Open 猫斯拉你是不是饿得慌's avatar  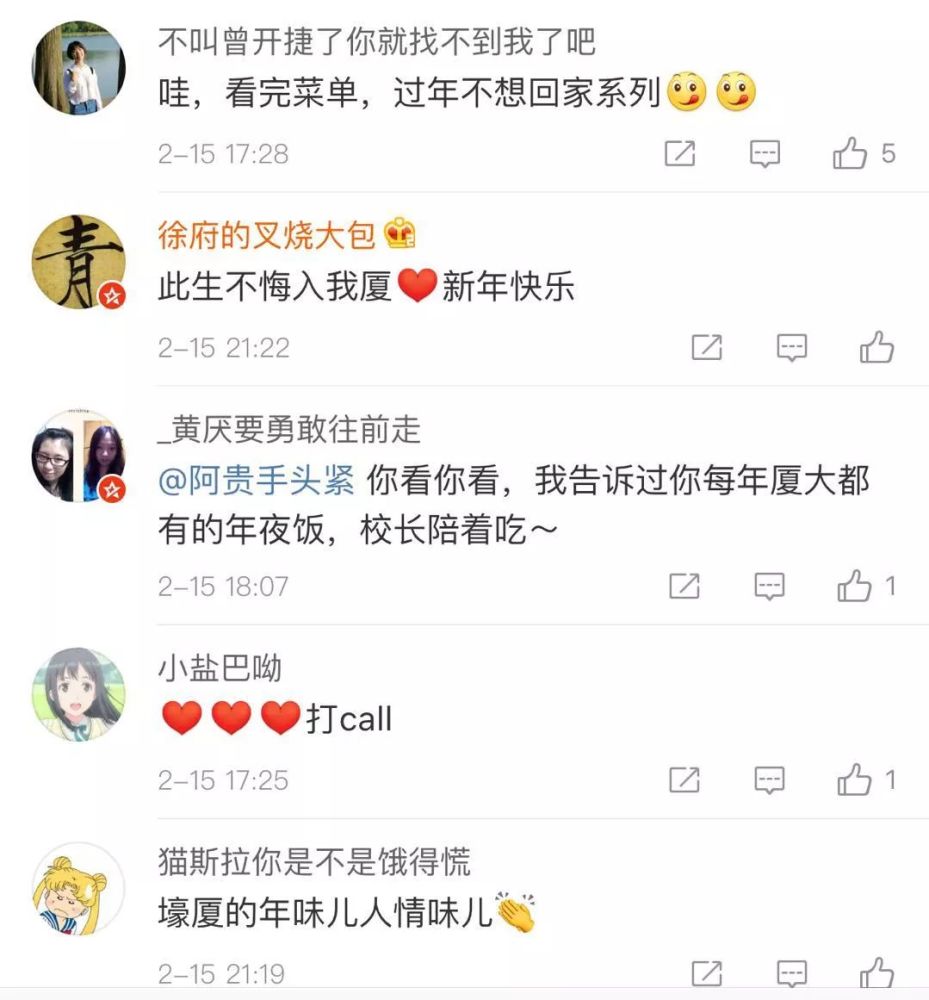pos(79,888)
